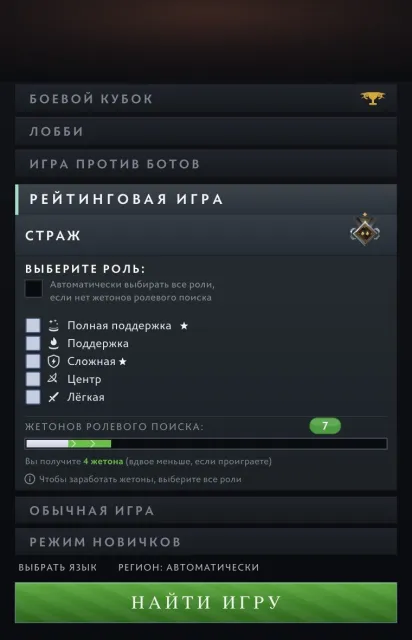Tick the Сложная role checkbox
Image resolution: width=412 pixels, height=640 pixels.
(33, 361)
